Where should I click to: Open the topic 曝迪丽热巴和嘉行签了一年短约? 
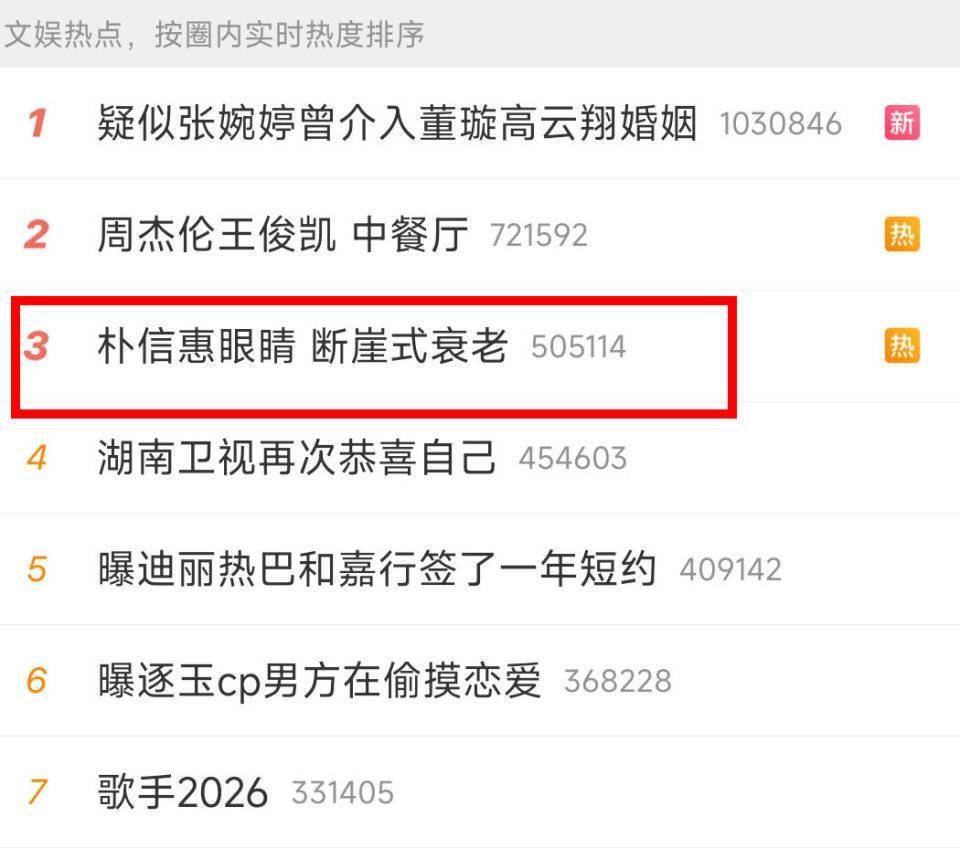tap(376, 569)
